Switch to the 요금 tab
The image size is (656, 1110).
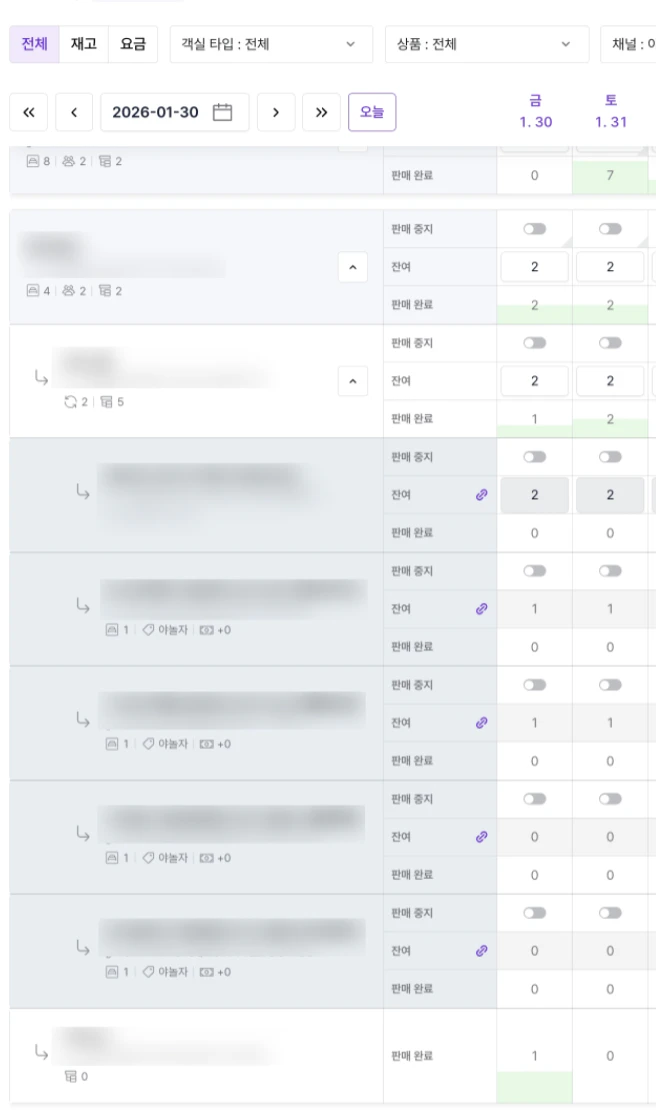(x=132, y=45)
